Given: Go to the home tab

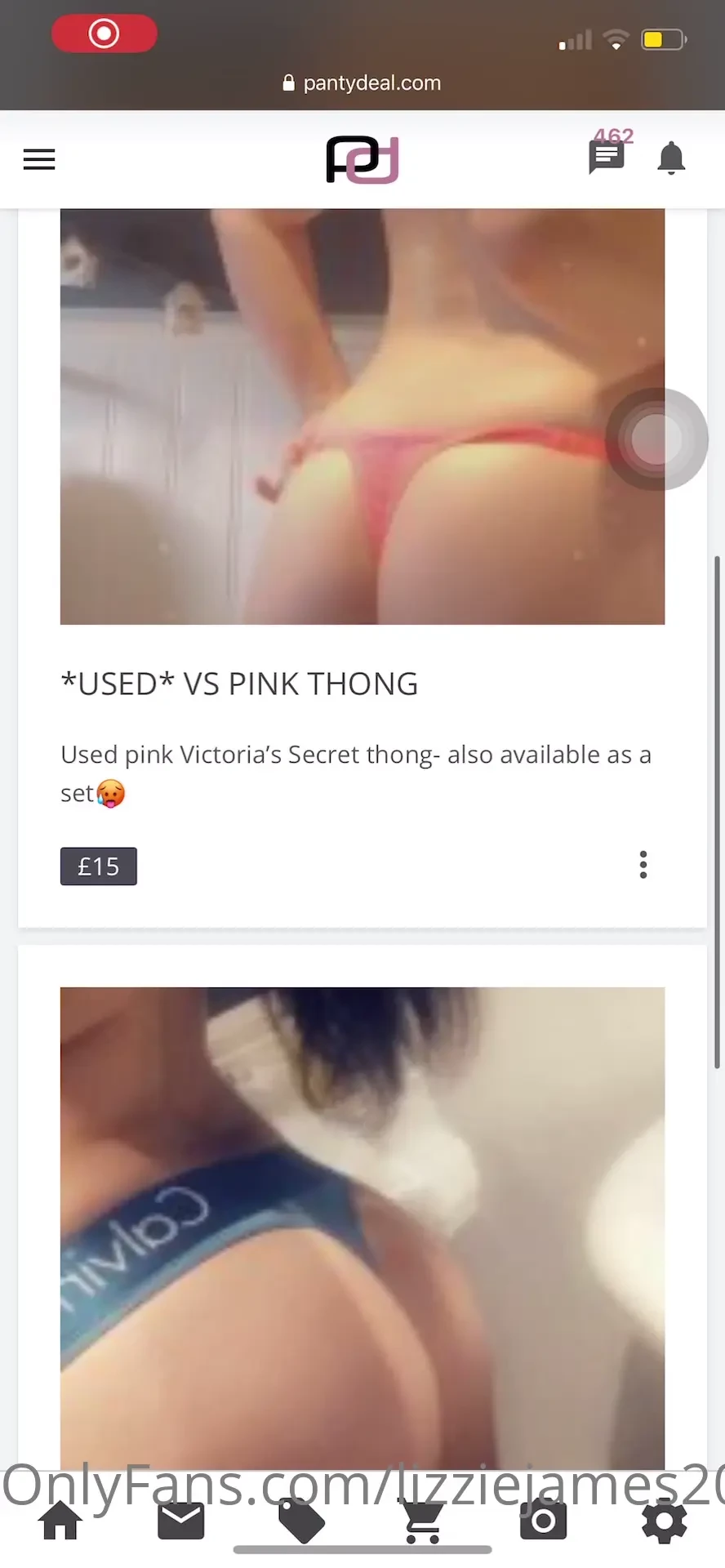Looking at the screenshot, I should [x=61, y=1521].
